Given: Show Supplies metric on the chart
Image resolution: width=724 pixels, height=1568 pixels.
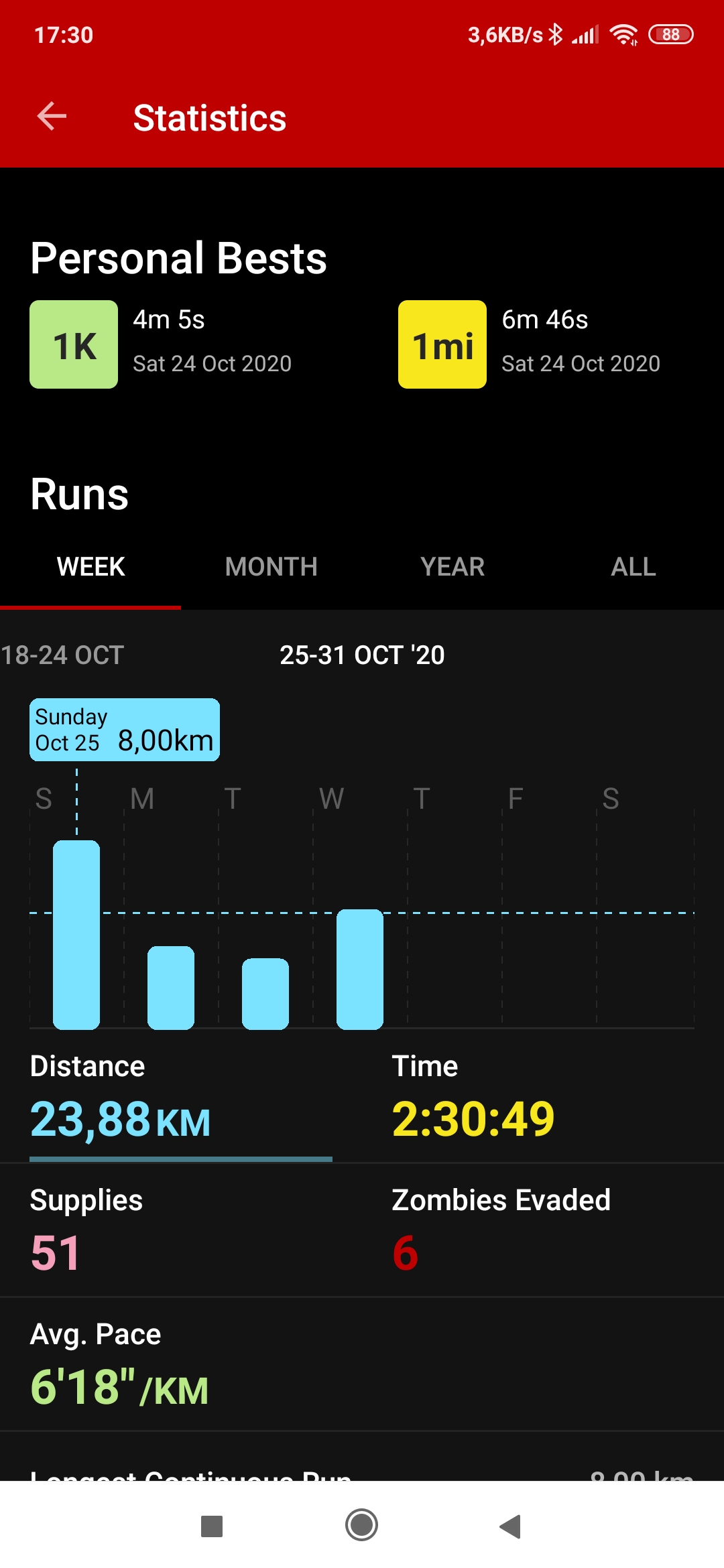Looking at the screenshot, I should (x=181, y=1230).
